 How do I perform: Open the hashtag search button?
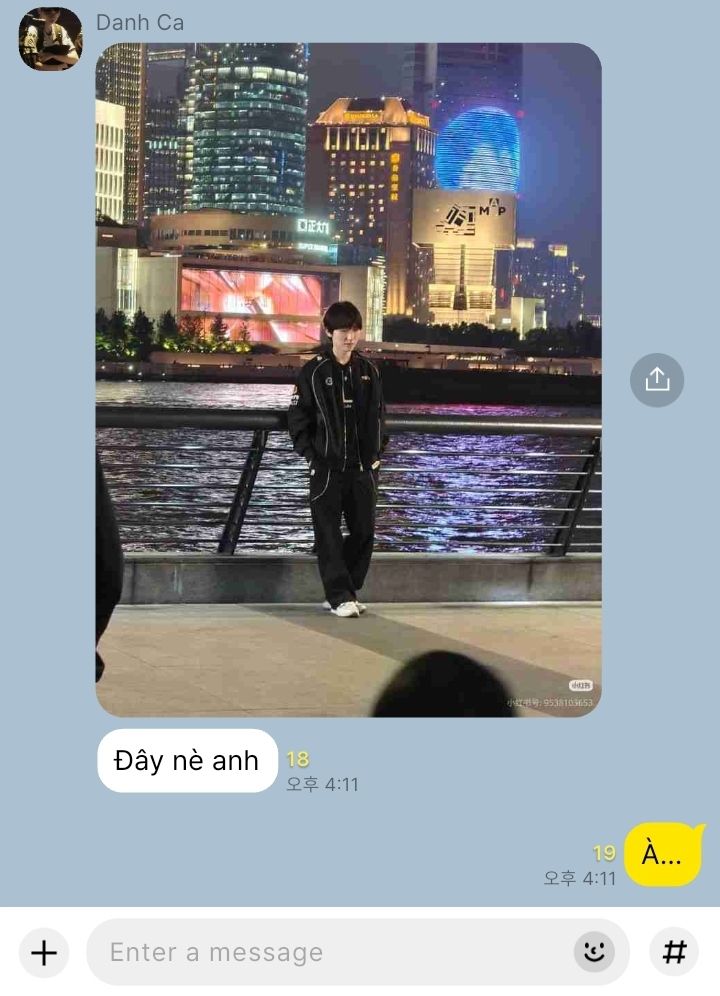point(674,952)
